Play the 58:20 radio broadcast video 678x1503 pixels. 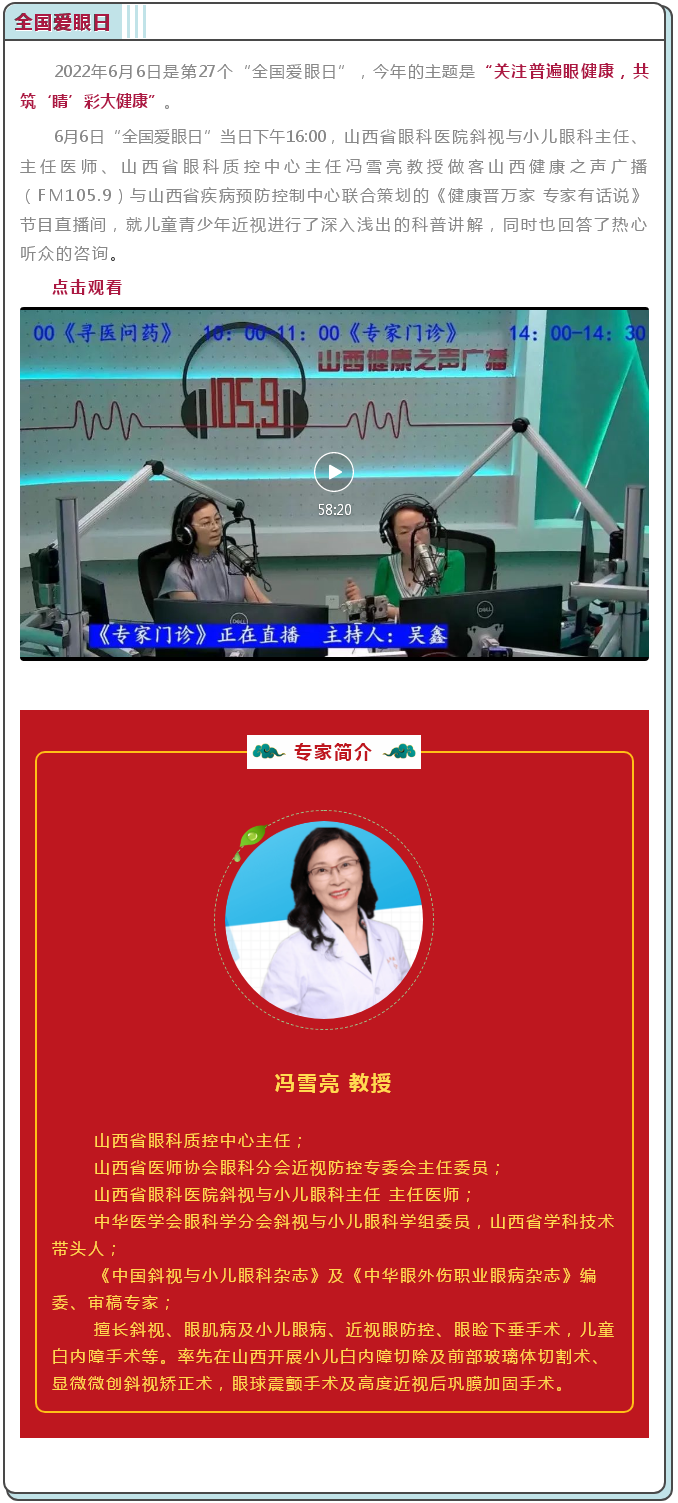pyautogui.click(x=334, y=472)
